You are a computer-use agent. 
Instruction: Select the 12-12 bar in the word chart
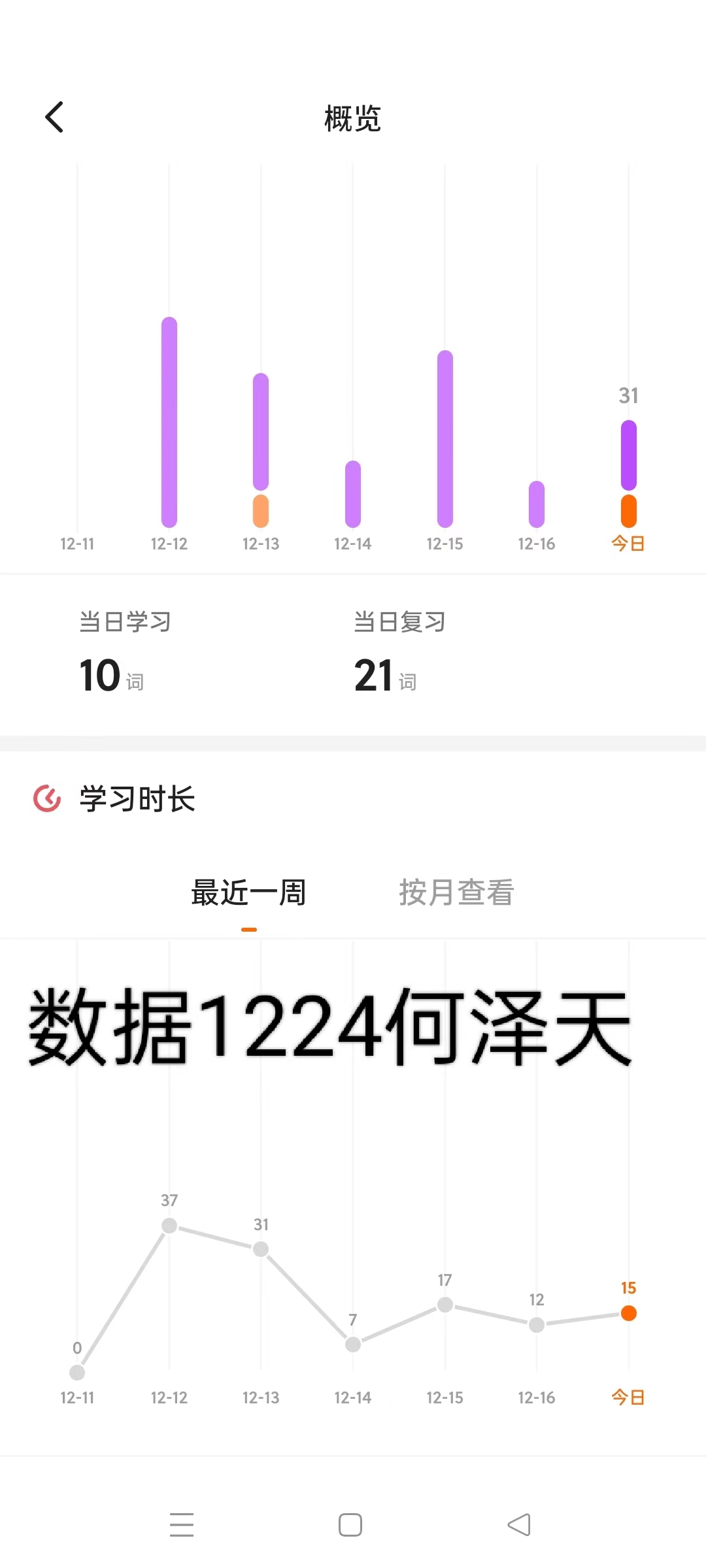pos(169,422)
